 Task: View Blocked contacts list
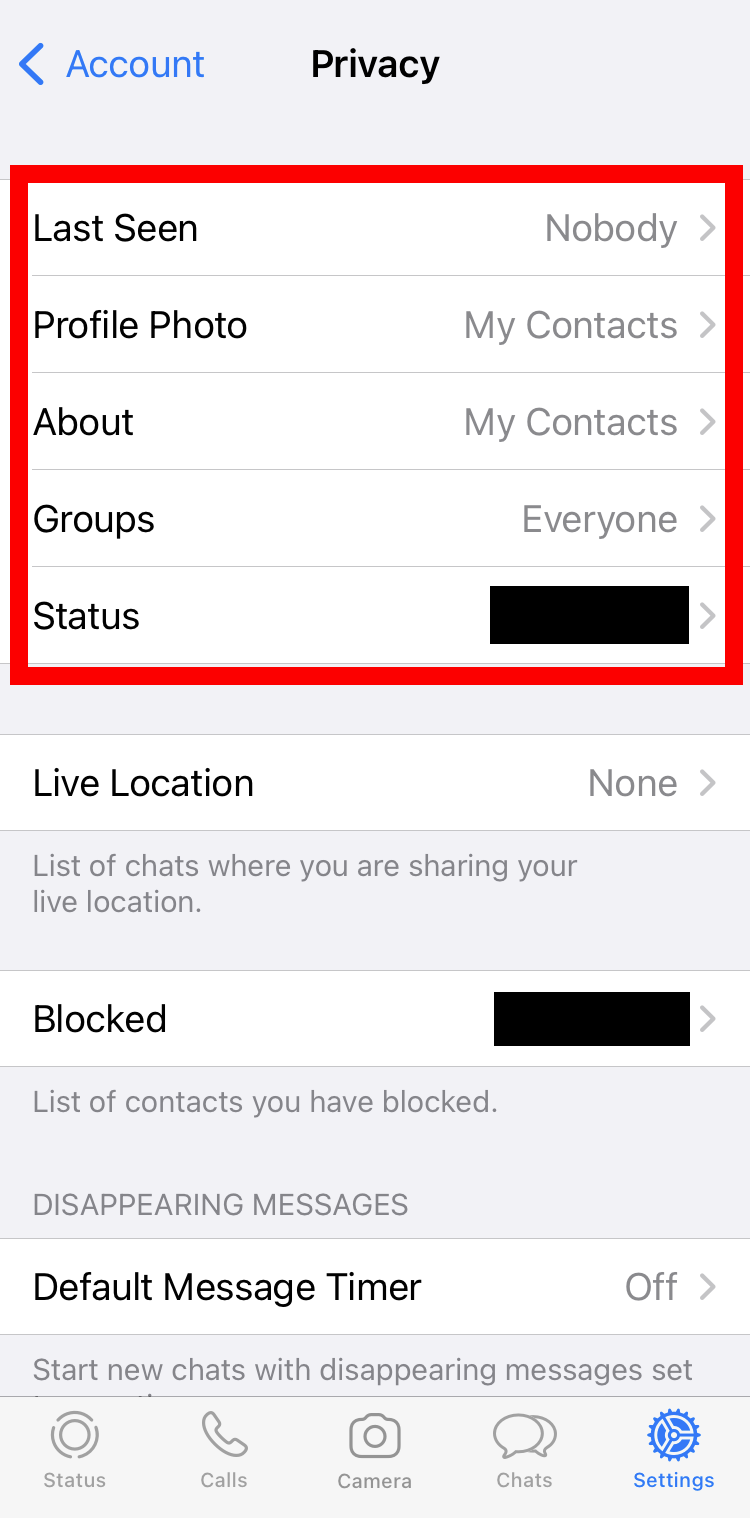pyautogui.click(x=375, y=1019)
